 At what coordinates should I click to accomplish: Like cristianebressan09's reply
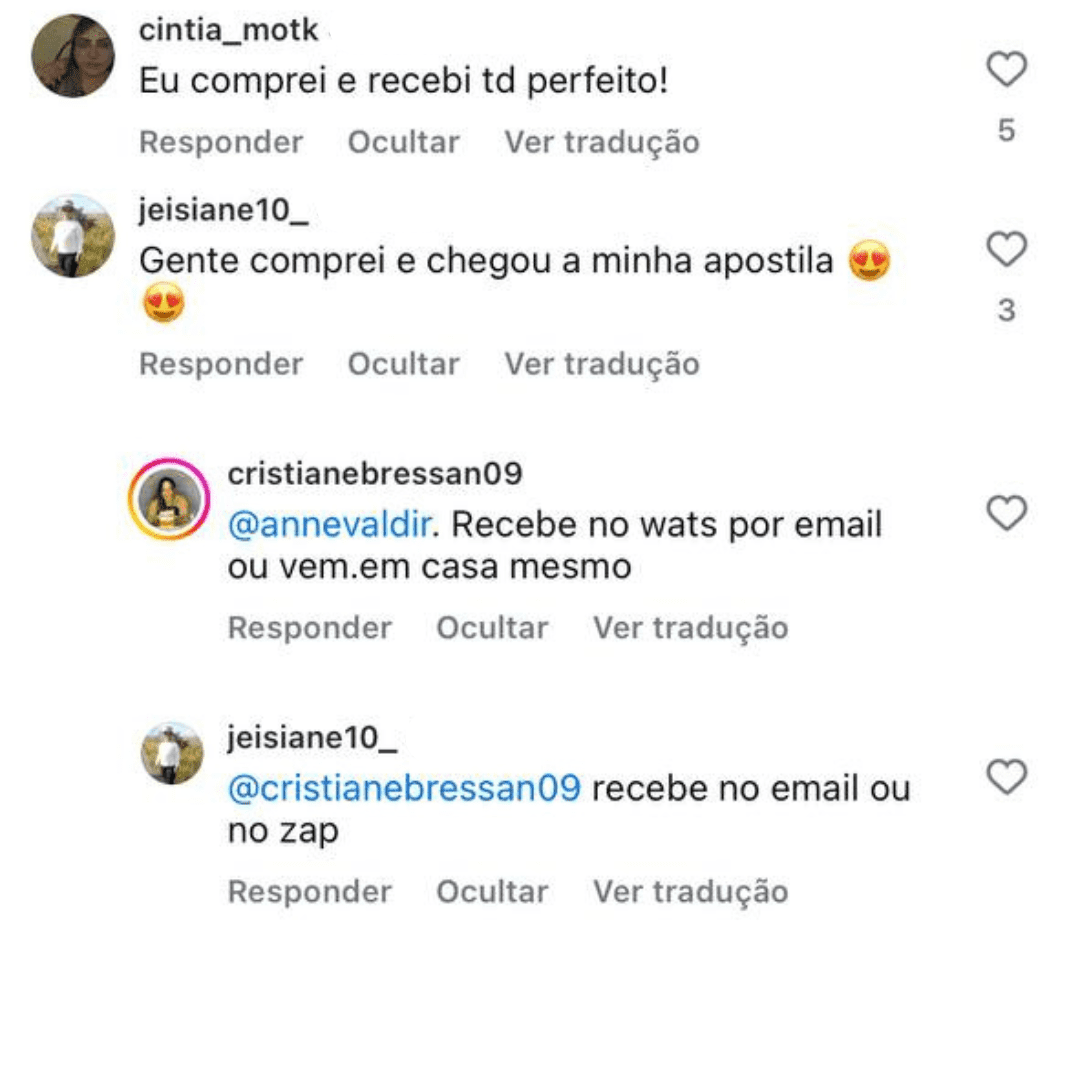click(x=1006, y=513)
